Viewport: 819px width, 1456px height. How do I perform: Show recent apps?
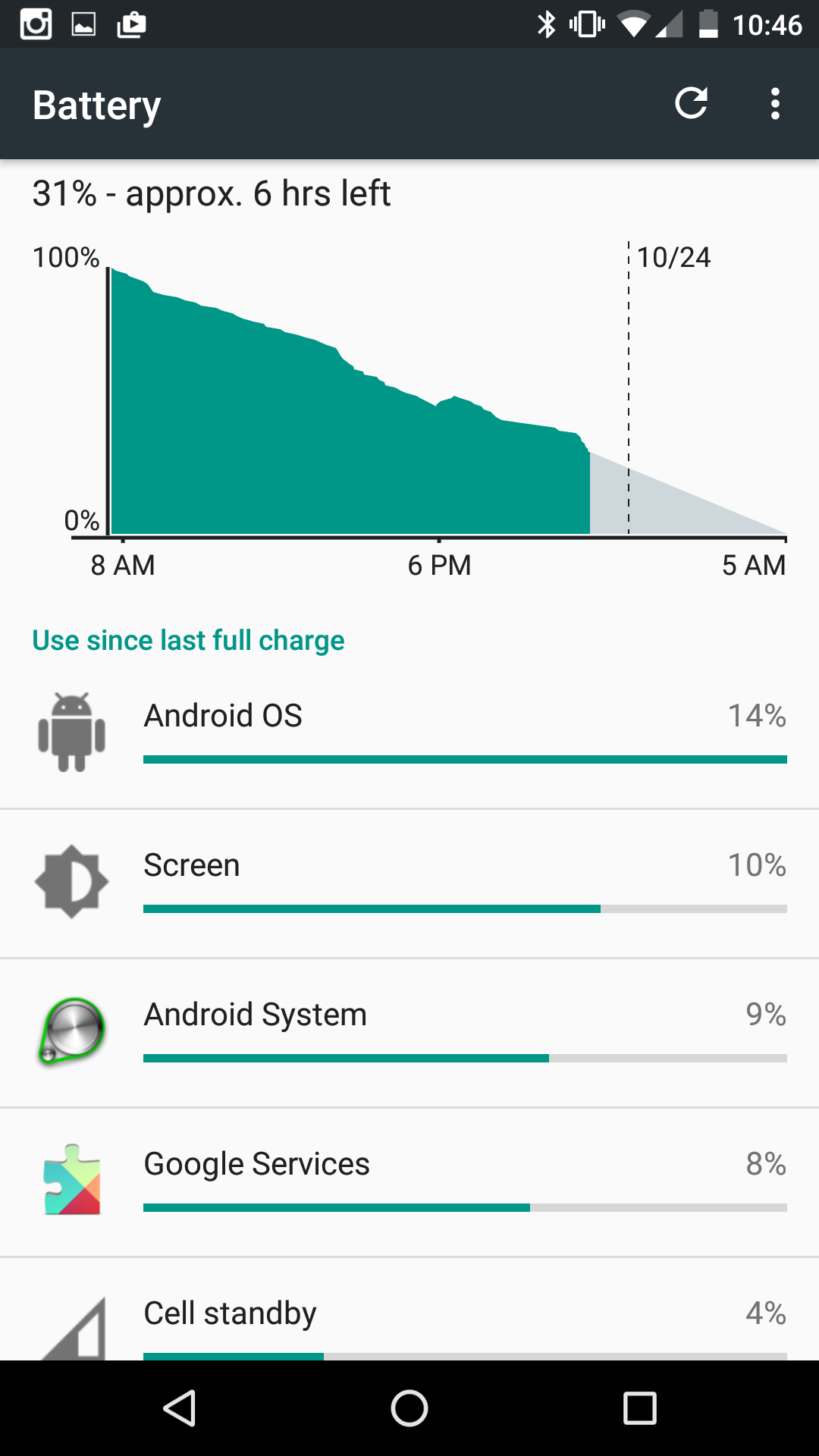pos(639,1408)
